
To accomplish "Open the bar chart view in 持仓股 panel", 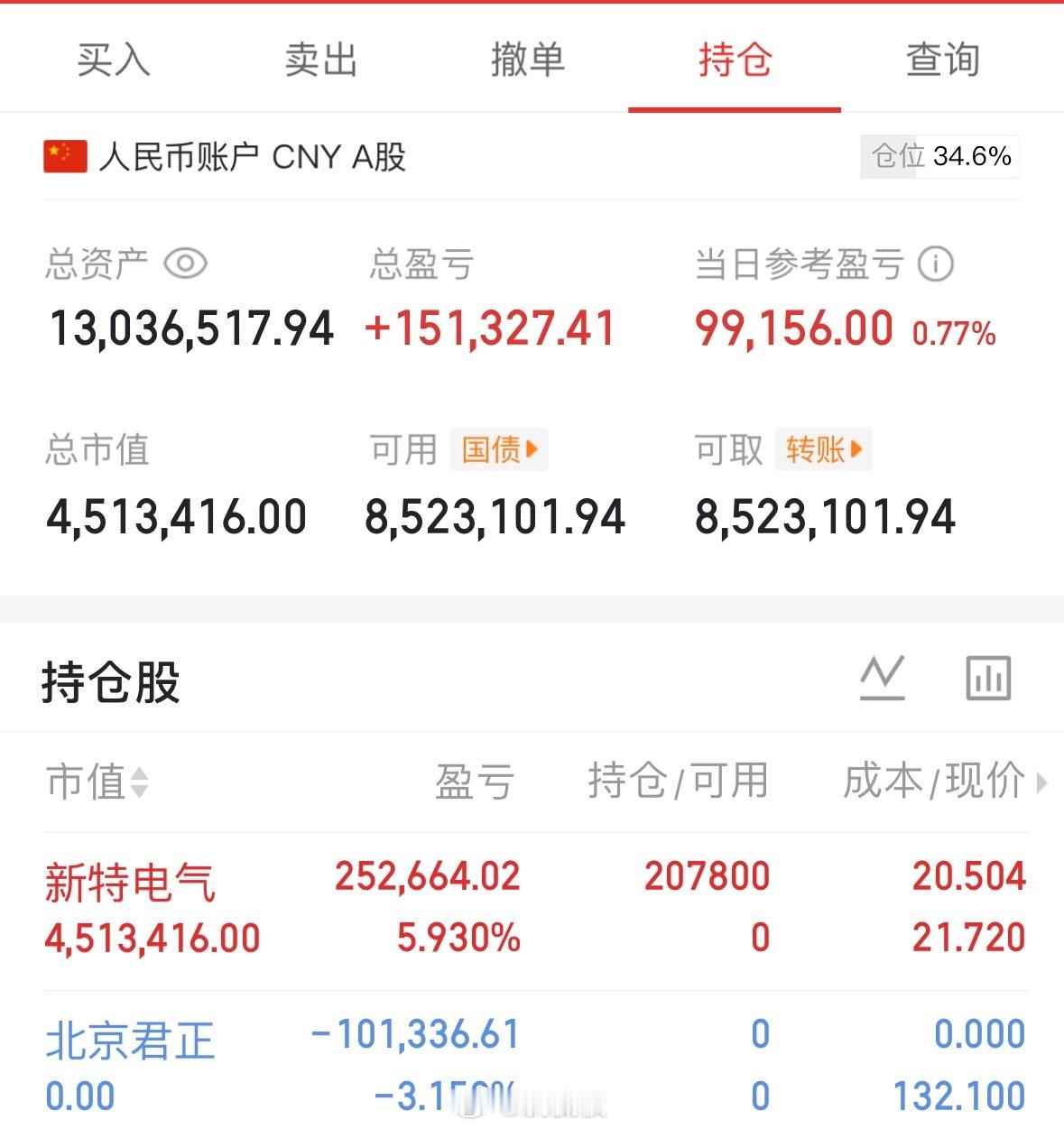I will [987, 677].
